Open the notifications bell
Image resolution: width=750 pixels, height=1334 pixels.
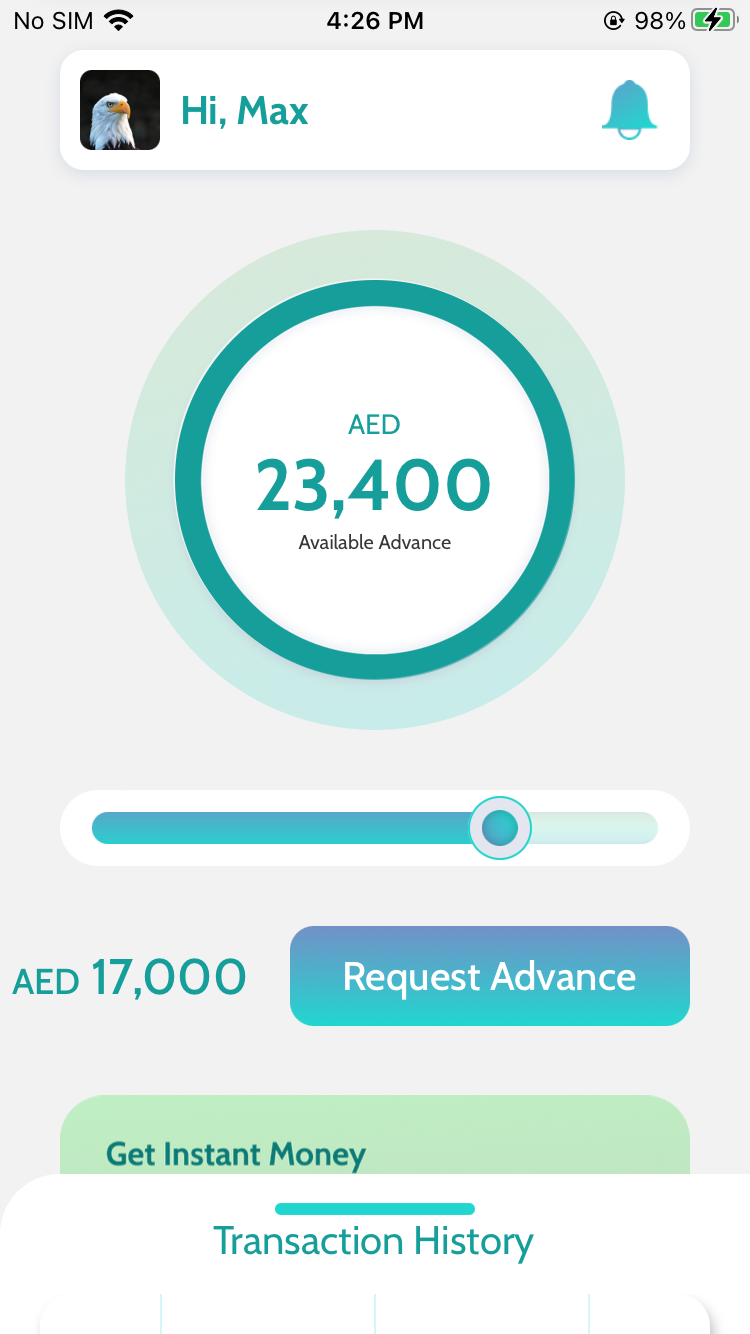coord(629,109)
